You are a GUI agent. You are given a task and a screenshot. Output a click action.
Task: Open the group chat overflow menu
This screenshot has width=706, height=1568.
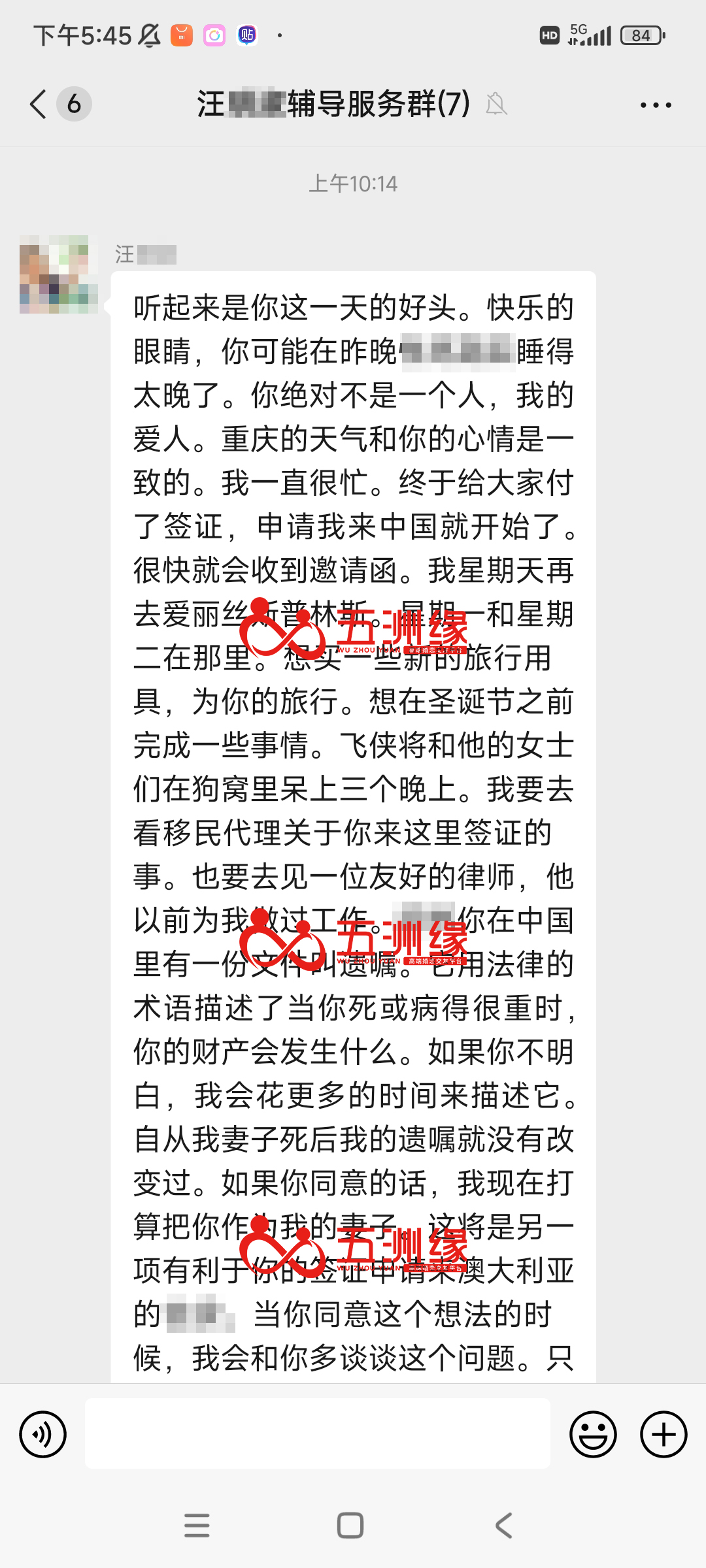(x=656, y=105)
